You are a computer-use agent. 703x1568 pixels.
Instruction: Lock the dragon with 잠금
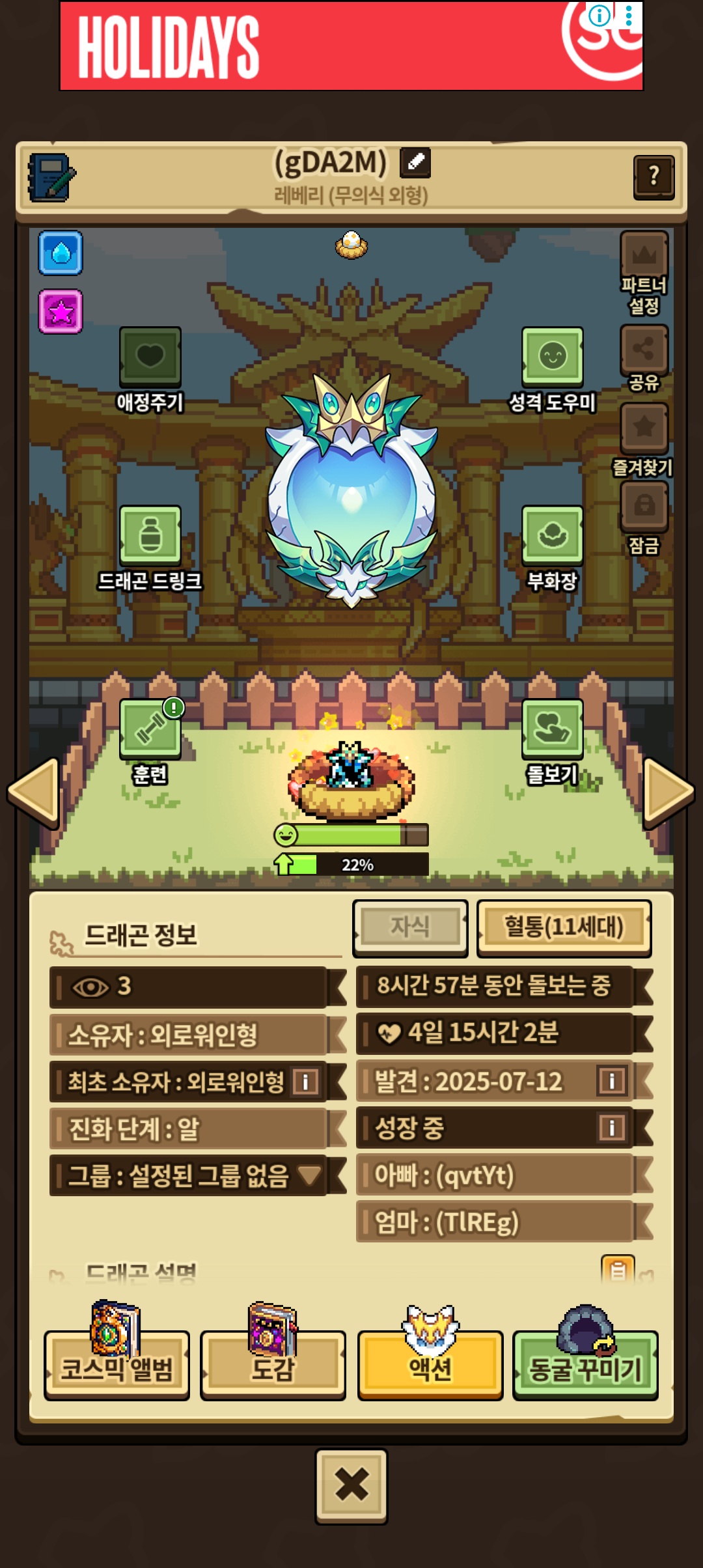(644, 506)
